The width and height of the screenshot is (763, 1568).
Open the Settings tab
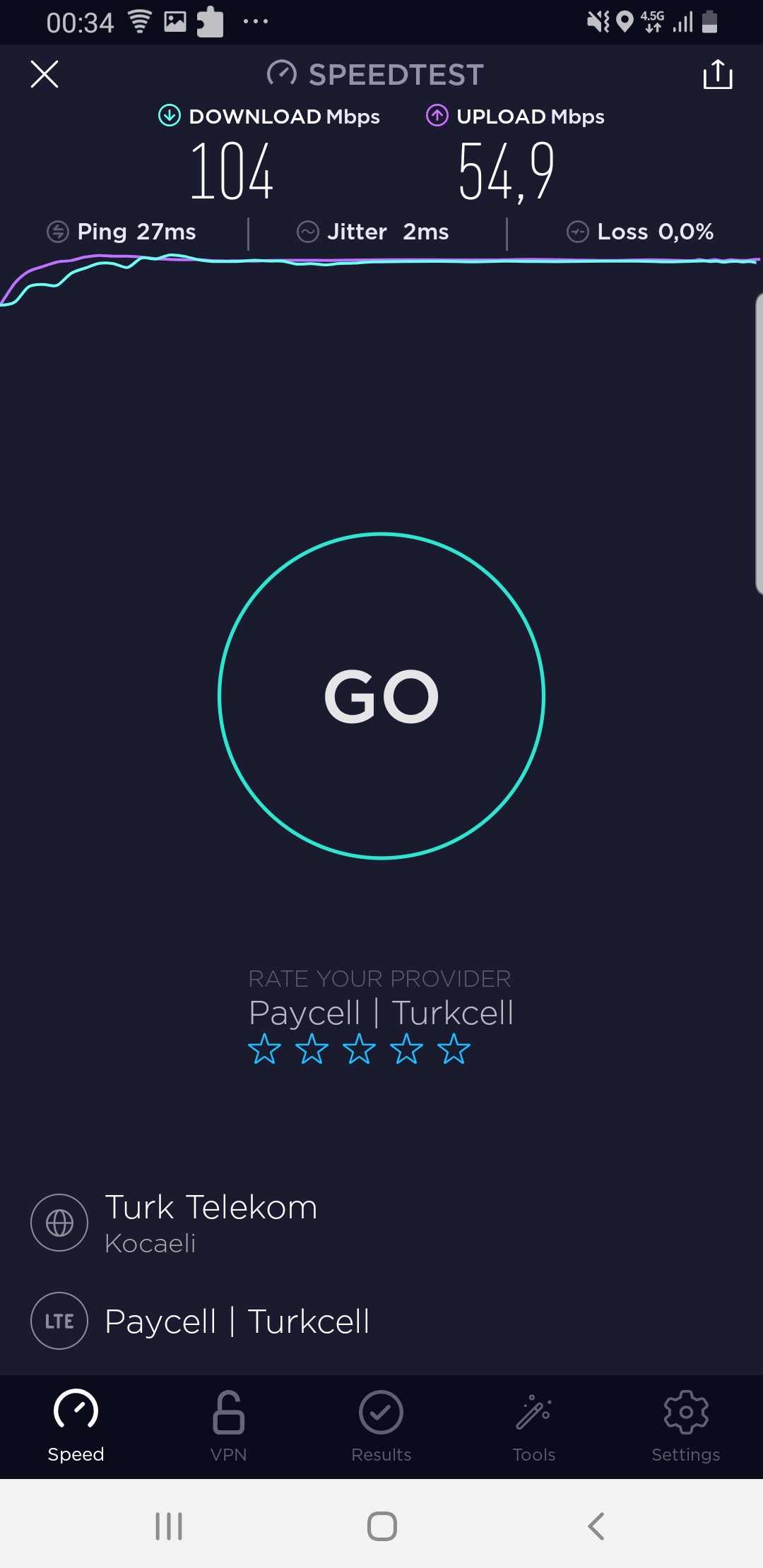coord(686,1427)
